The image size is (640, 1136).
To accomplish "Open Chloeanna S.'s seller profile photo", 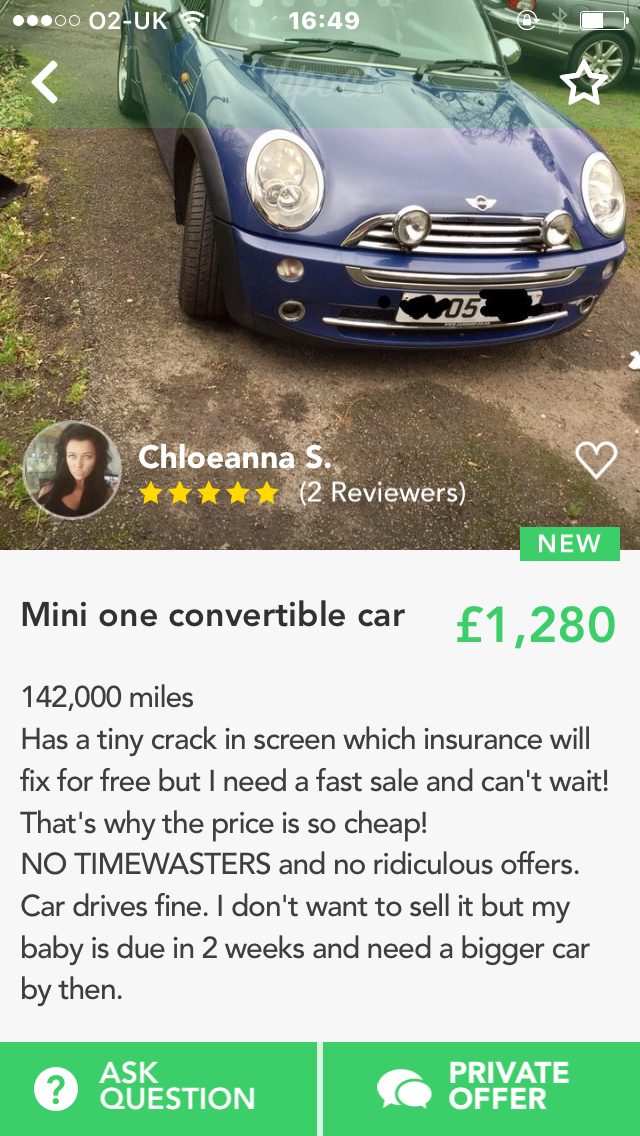I will click(72, 470).
